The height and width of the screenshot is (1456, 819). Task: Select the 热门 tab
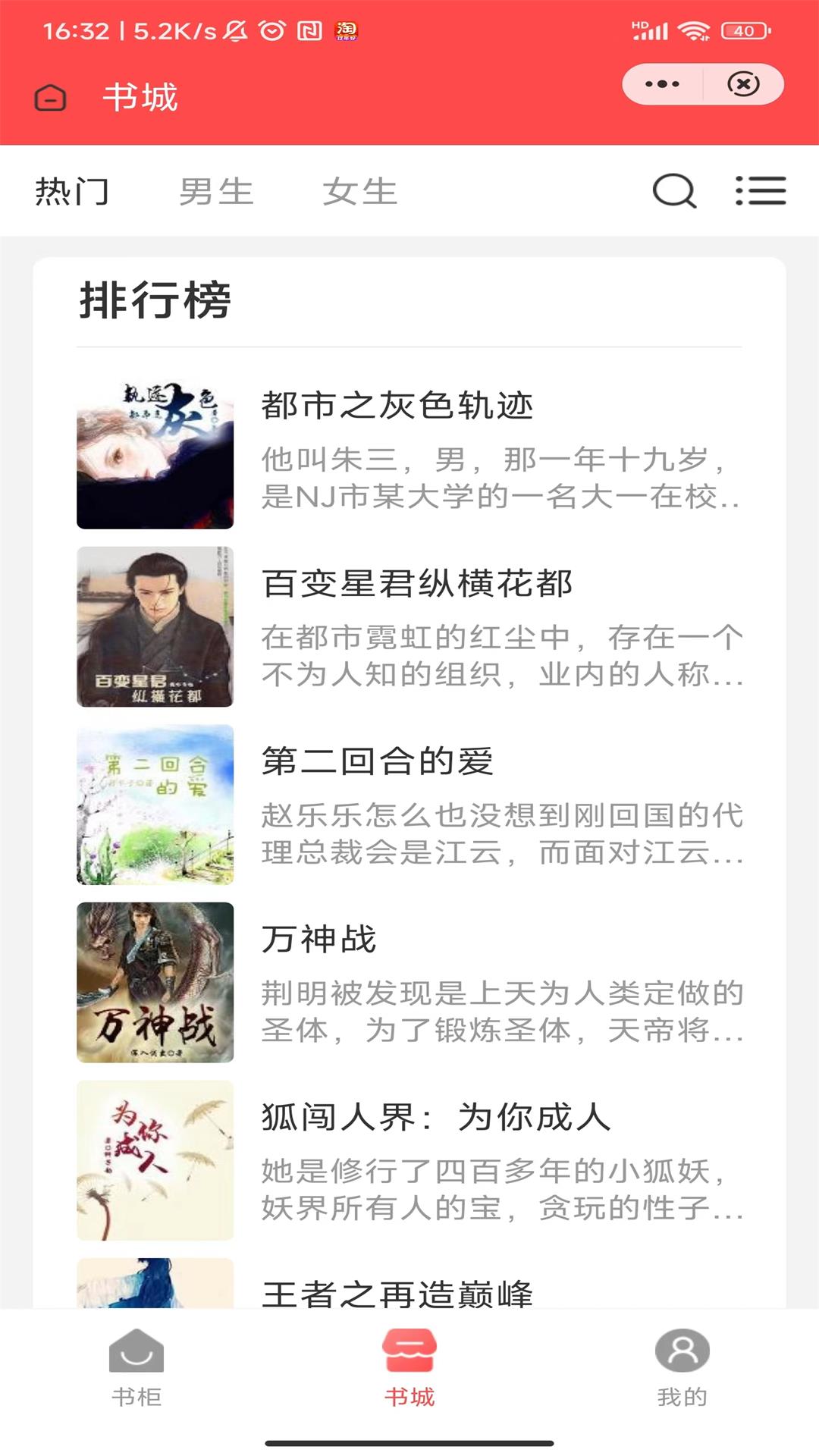[71, 191]
